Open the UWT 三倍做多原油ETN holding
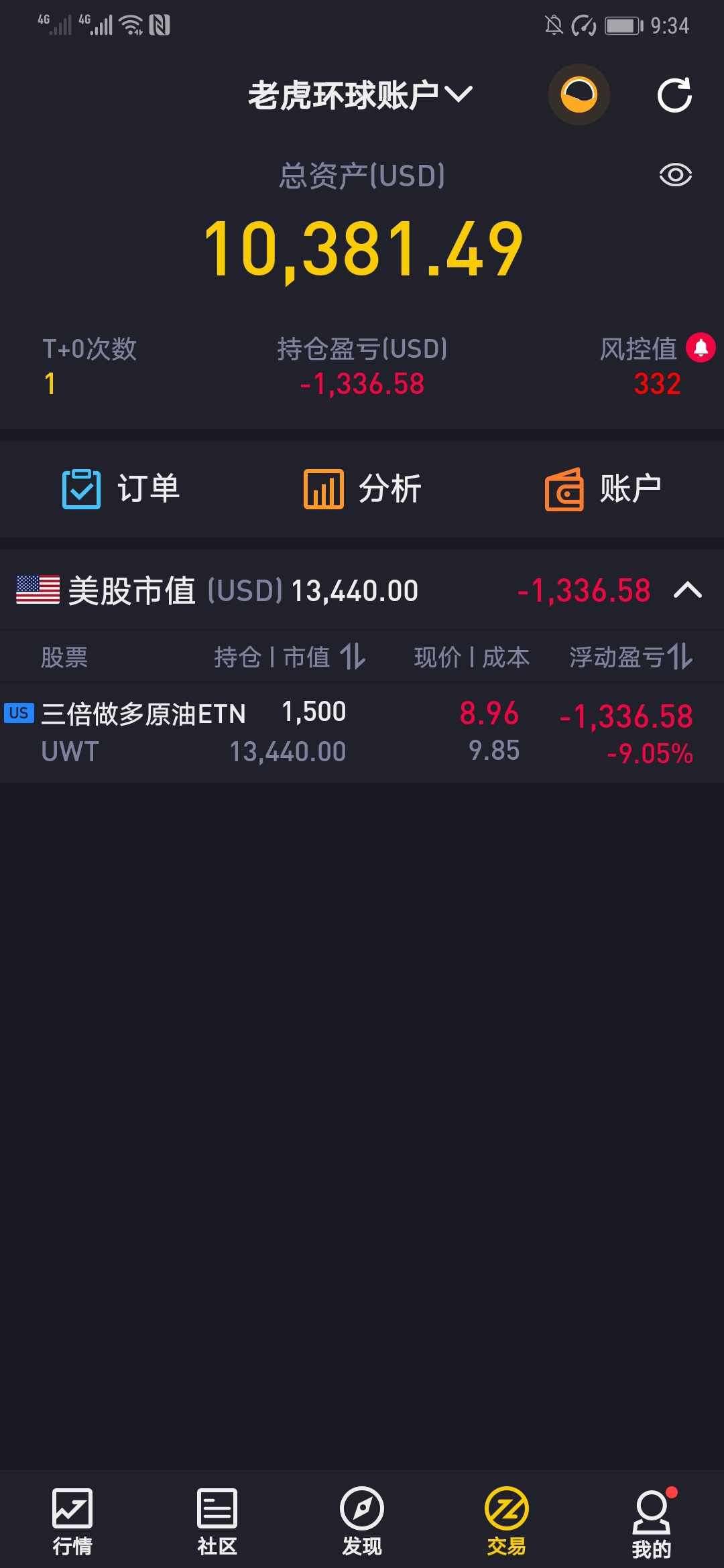 click(362, 732)
